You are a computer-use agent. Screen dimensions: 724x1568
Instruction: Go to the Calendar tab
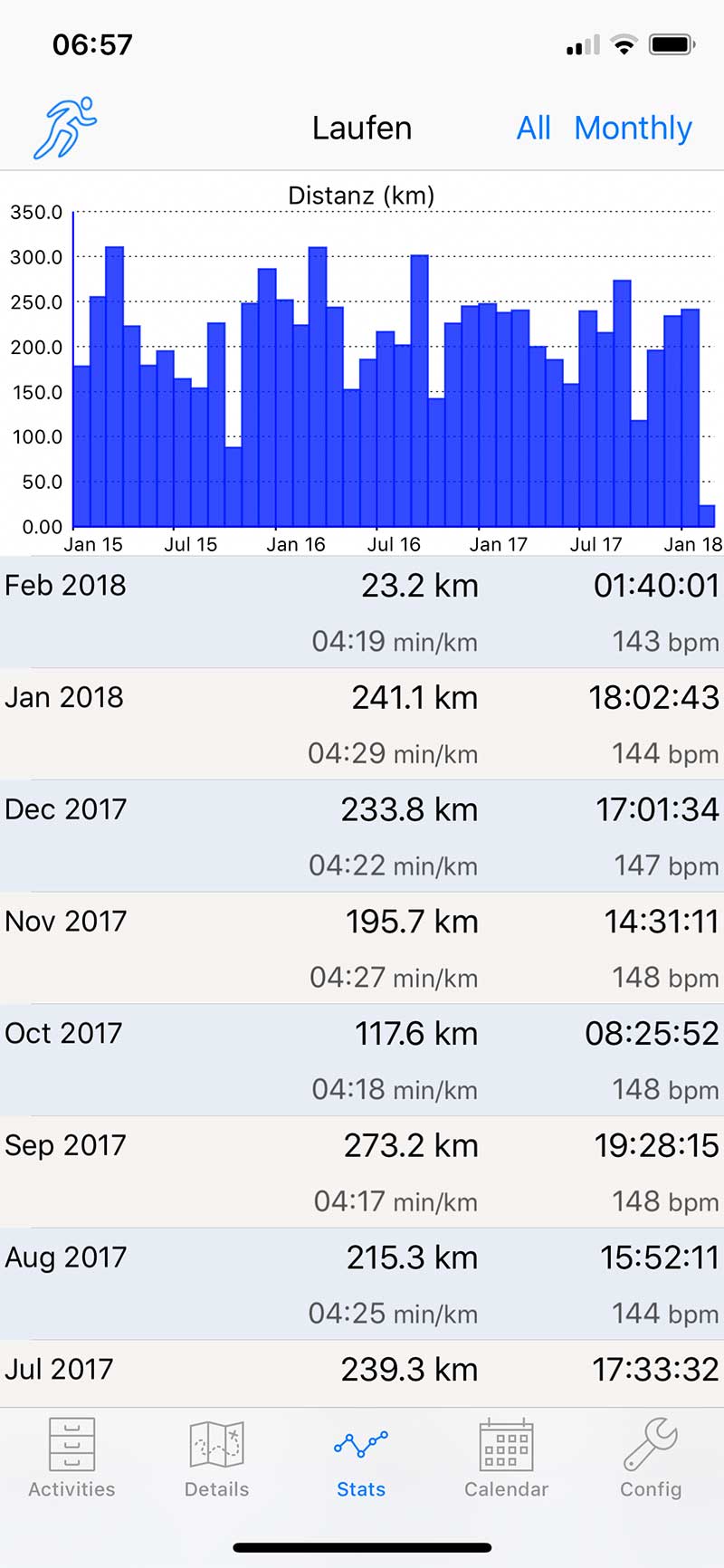point(506,1459)
